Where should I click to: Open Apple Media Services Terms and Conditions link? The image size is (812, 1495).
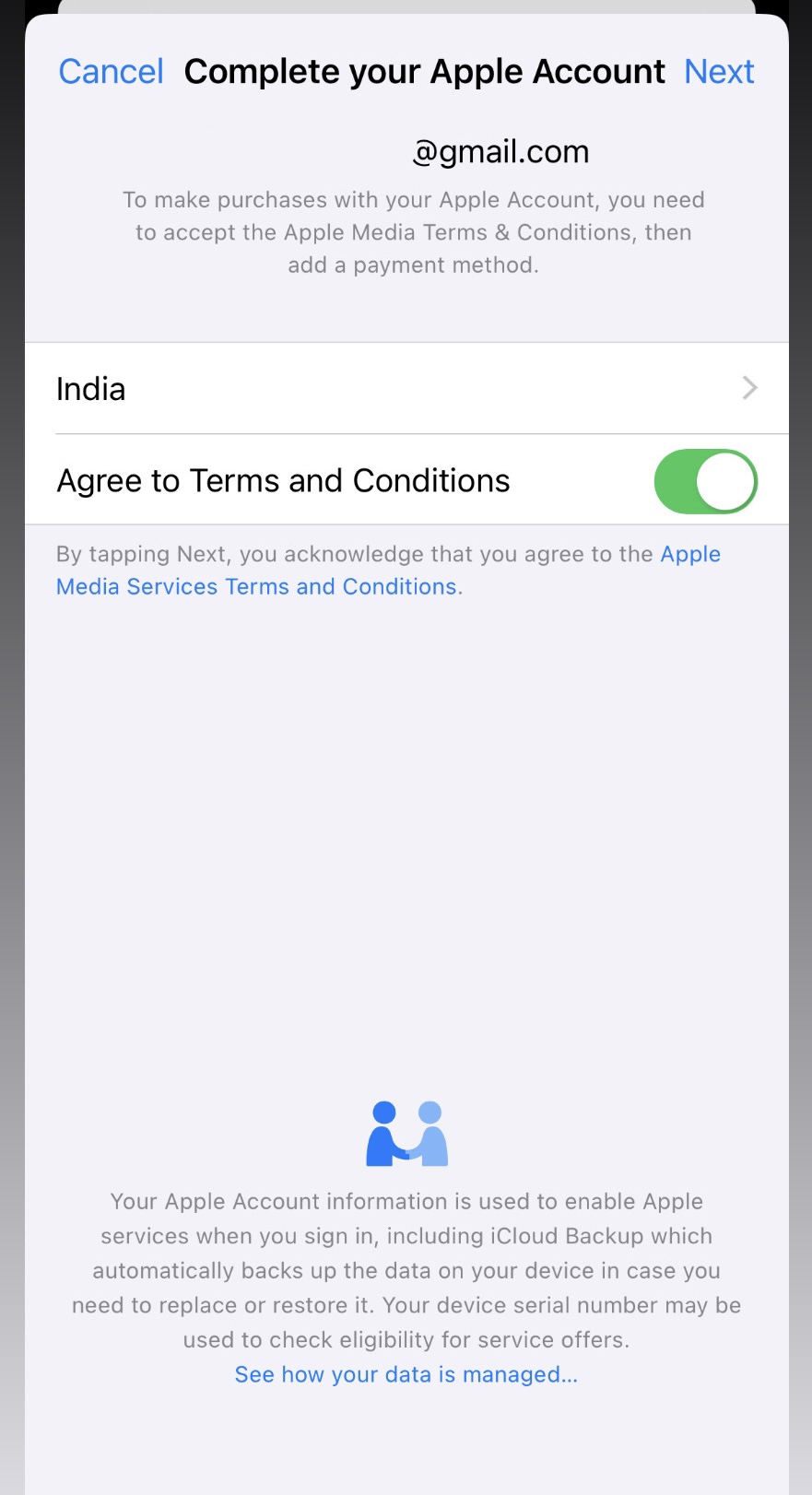(x=387, y=571)
